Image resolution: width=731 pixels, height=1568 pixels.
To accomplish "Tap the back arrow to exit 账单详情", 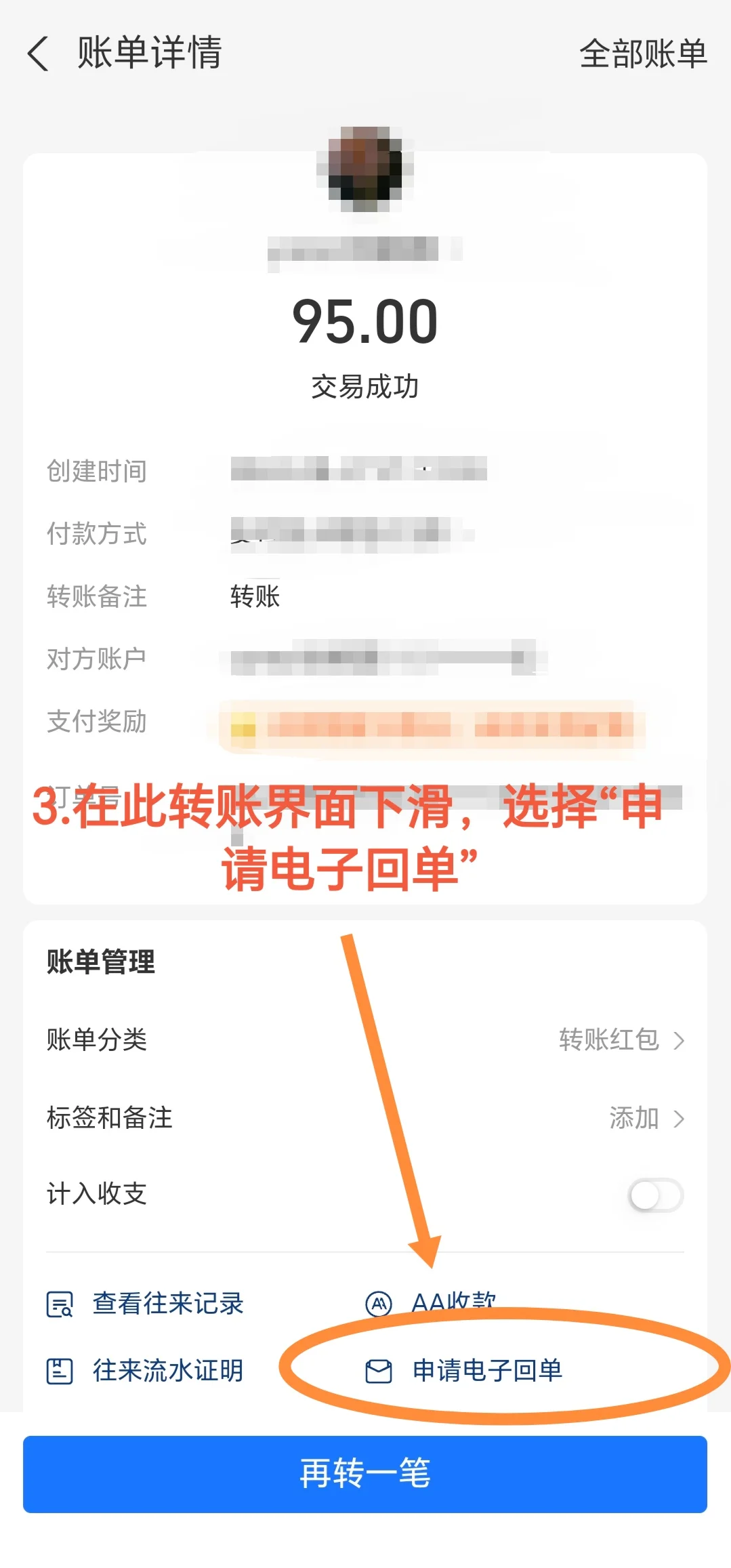I will coord(39,54).
